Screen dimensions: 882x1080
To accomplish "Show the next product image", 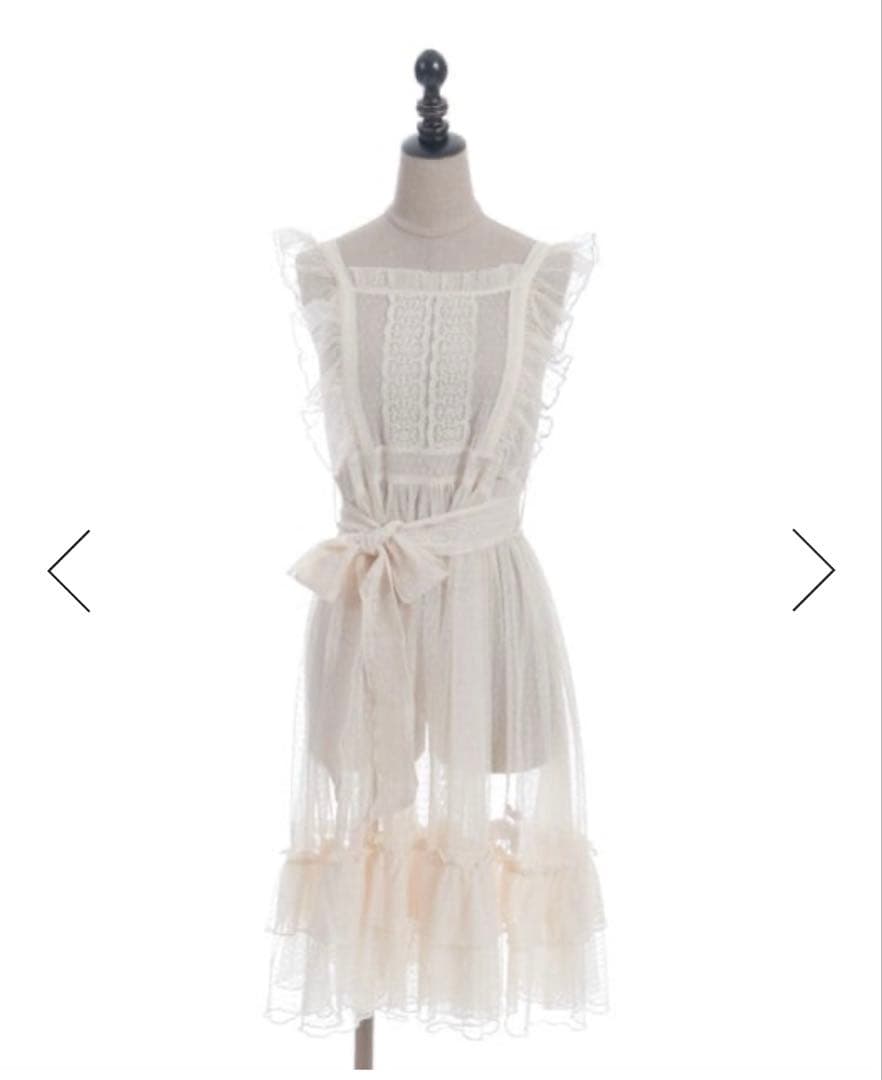I will [813, 570].
